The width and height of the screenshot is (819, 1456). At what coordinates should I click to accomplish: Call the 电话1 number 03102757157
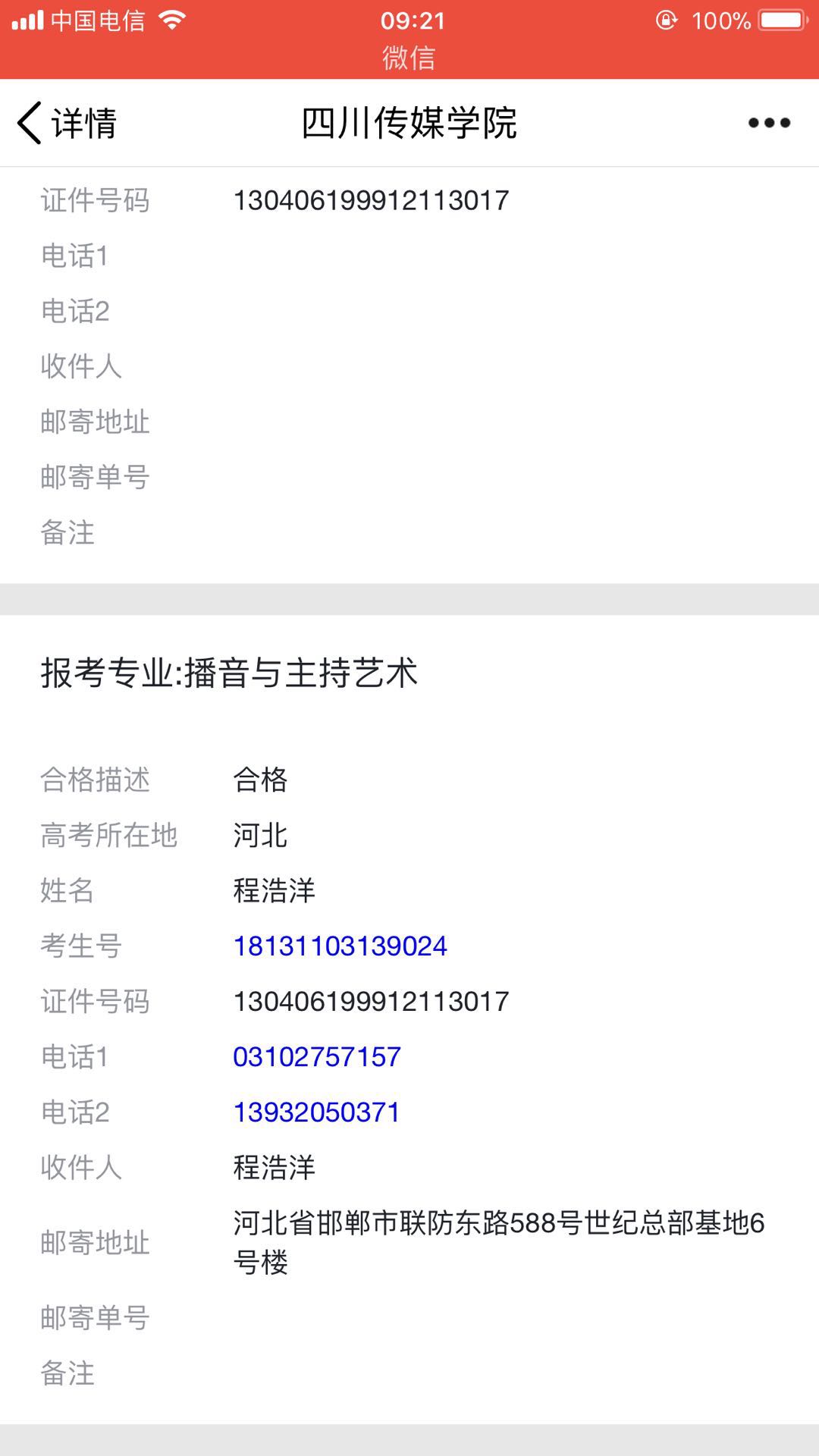coord(316,1056)
